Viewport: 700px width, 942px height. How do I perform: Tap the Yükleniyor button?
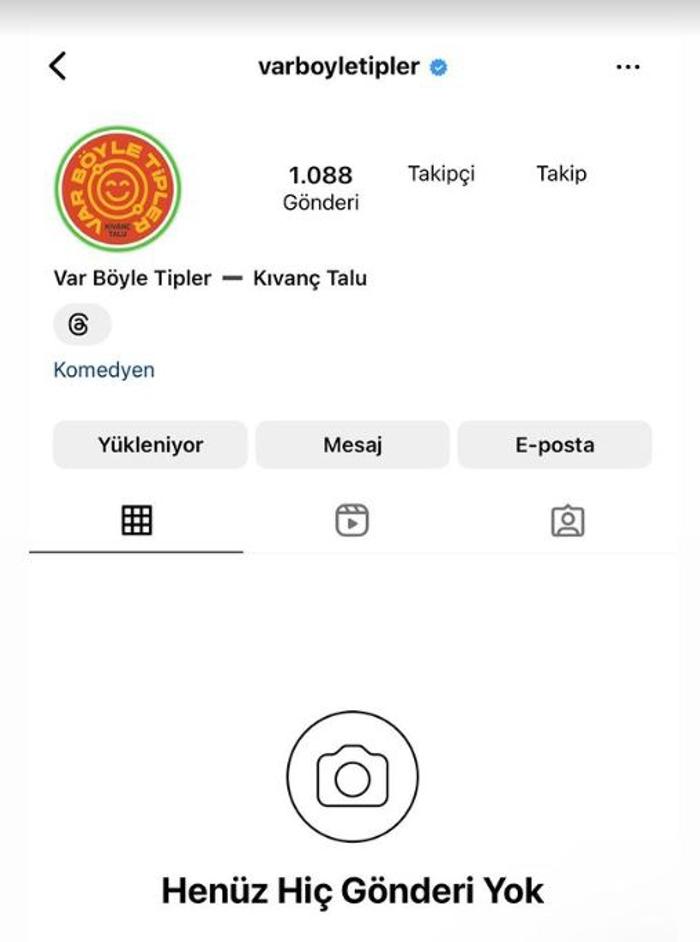point(150,445)
